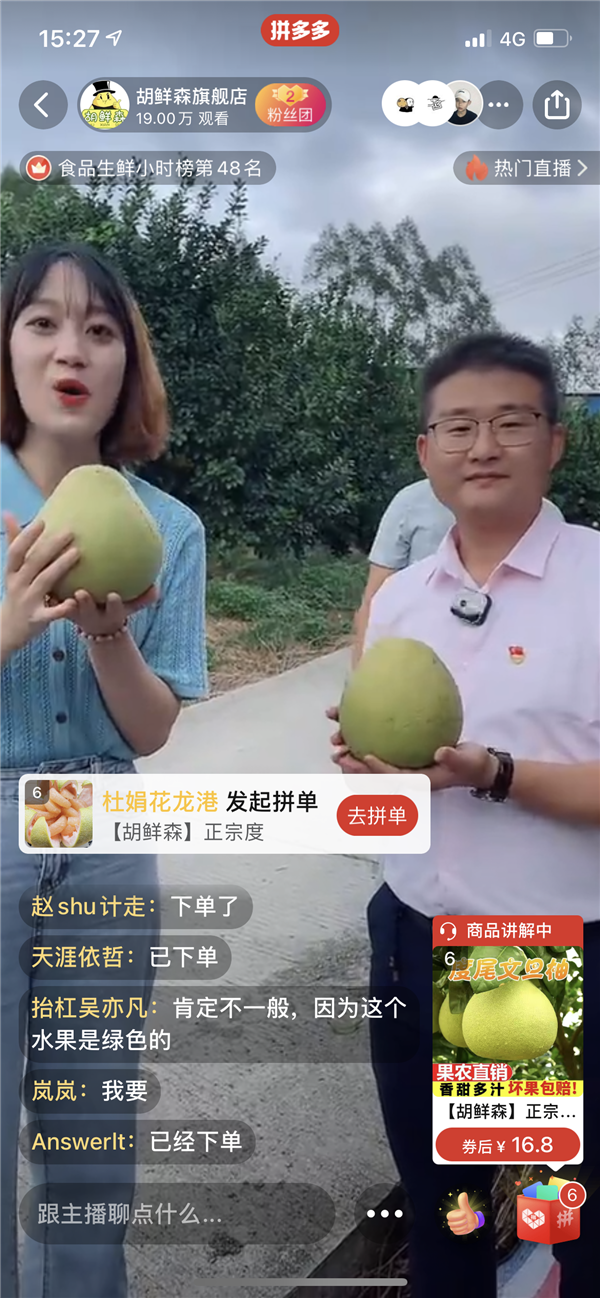Screen dimensions: 600x1298
Task: Share this livestream
Action: 556,105
